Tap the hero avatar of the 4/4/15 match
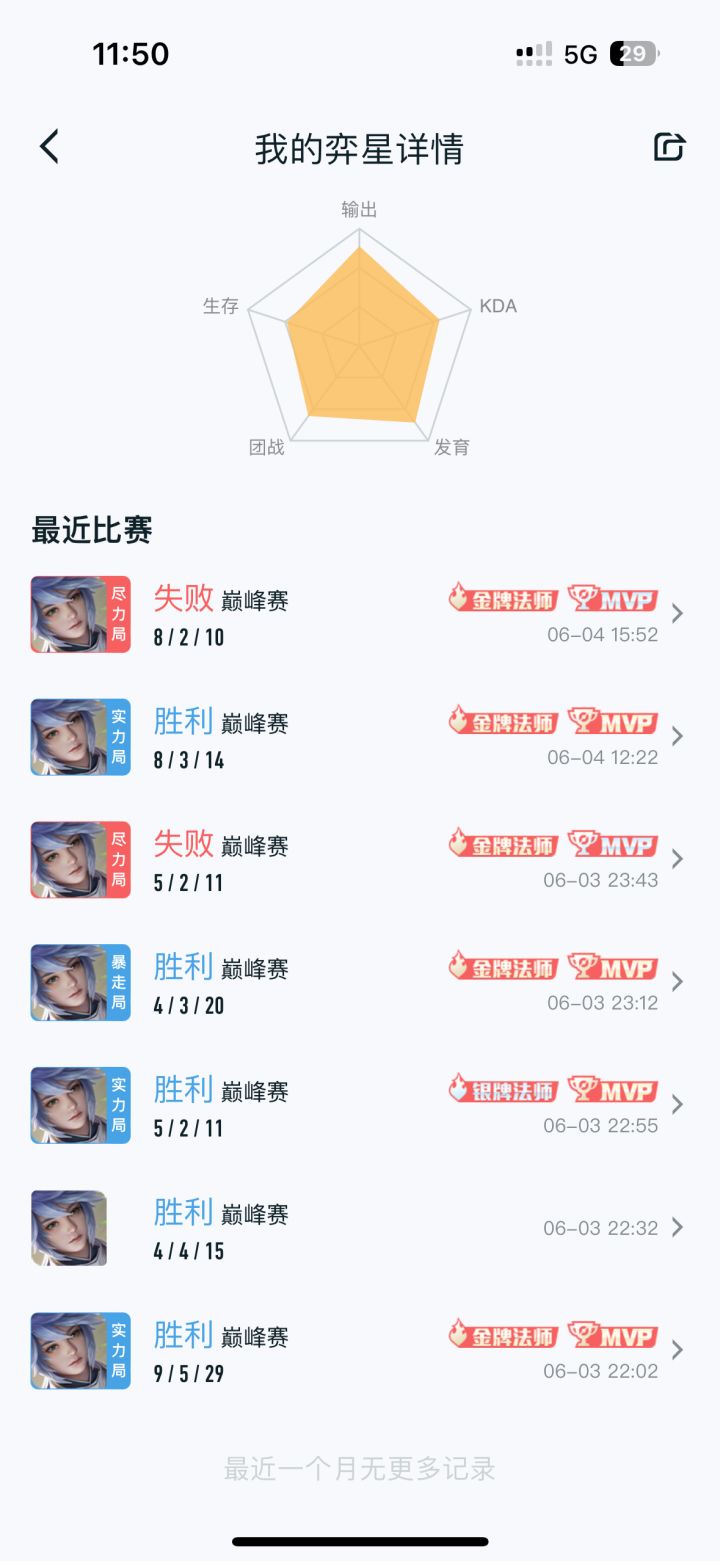 click(68, 1227)
